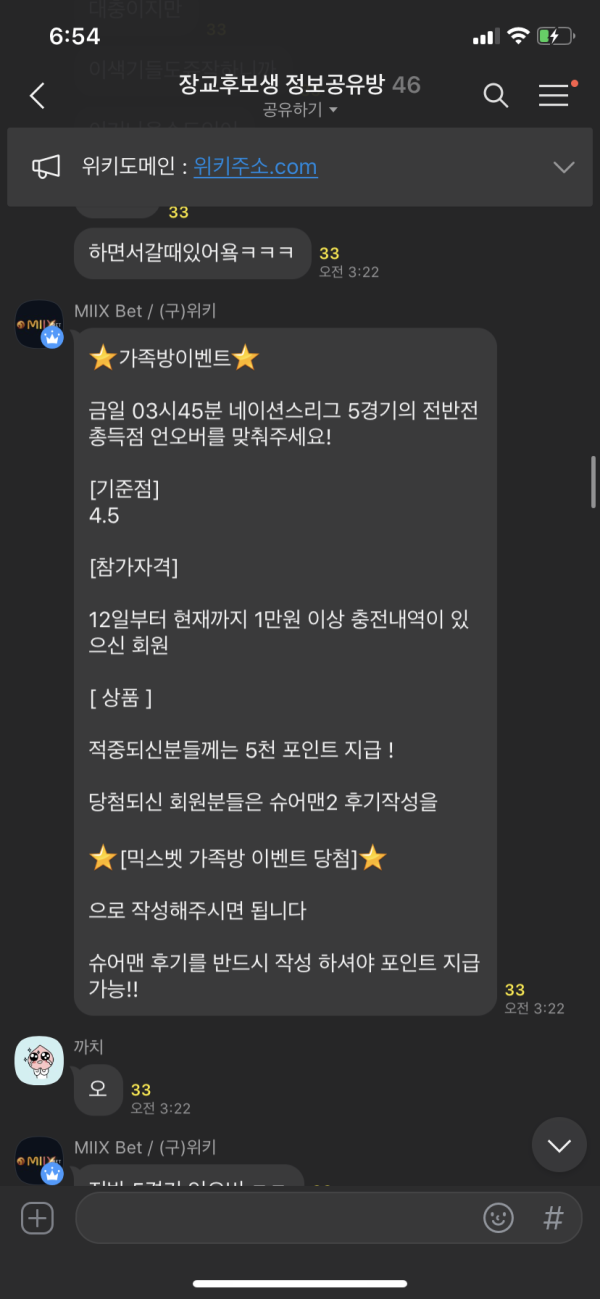View the MIIX Bet profile above the 가족방이벤트 message
Screen dimensions: 600x1299
[39, 323]
